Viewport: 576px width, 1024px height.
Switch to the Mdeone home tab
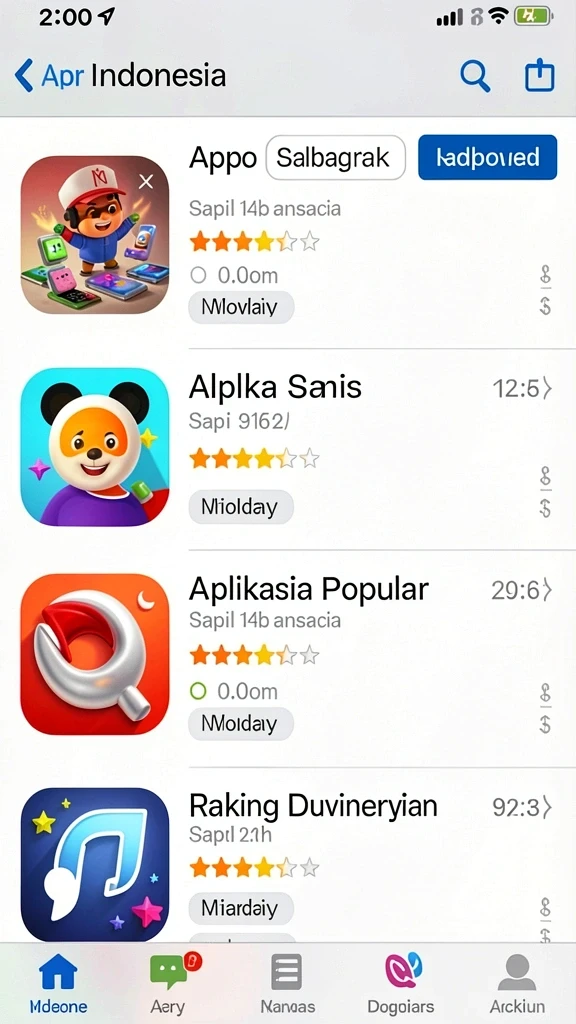[x=58, y=984]
